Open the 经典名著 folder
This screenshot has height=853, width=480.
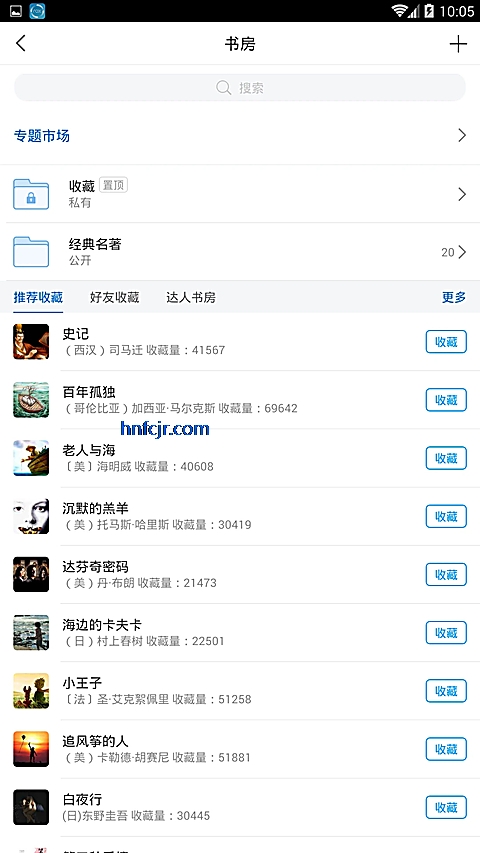[x=240, y=252]
